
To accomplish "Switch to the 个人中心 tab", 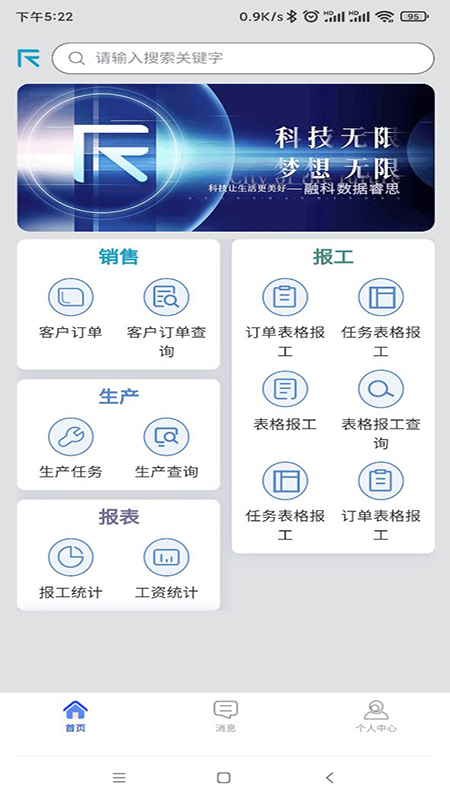I will [x=376, y=716].
